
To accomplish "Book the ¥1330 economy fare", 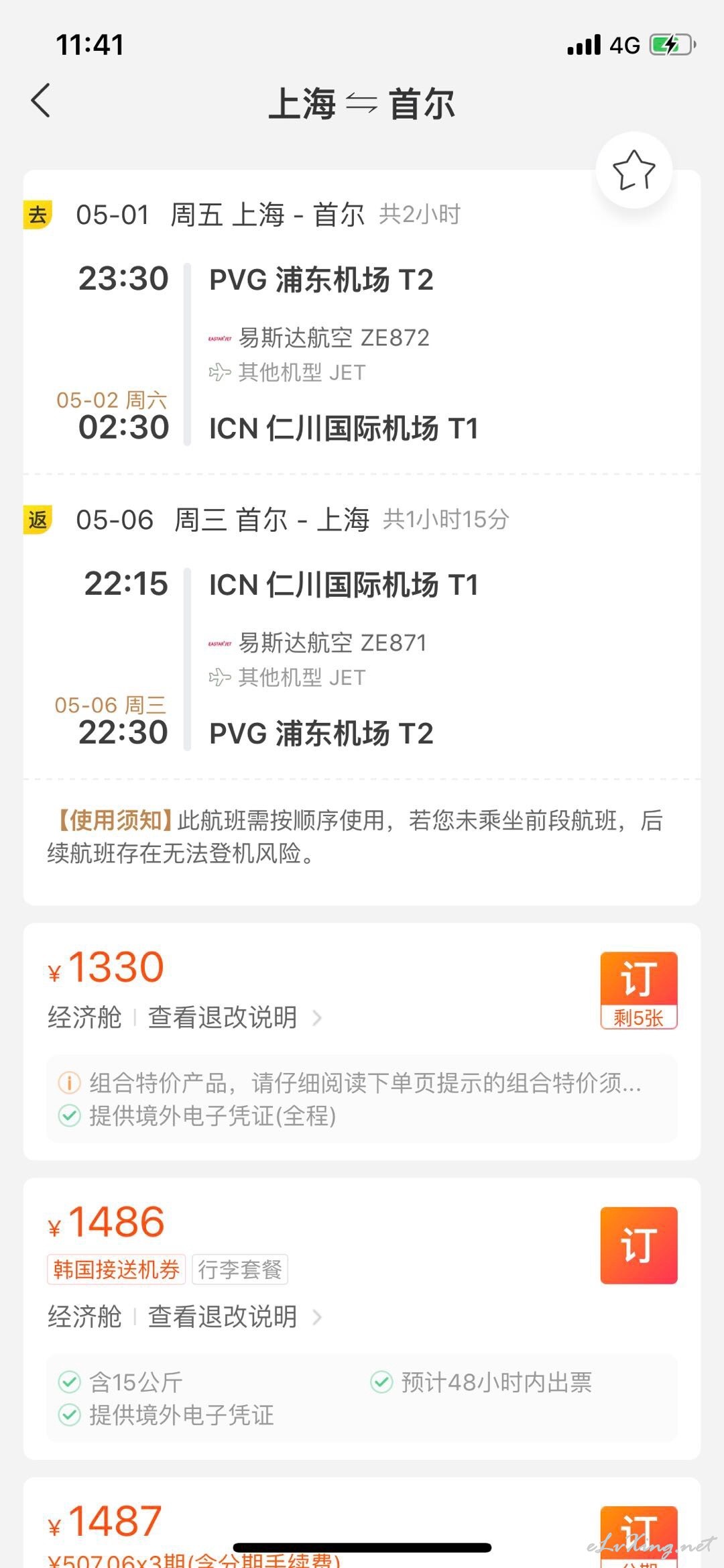I will tap(638, 990).
